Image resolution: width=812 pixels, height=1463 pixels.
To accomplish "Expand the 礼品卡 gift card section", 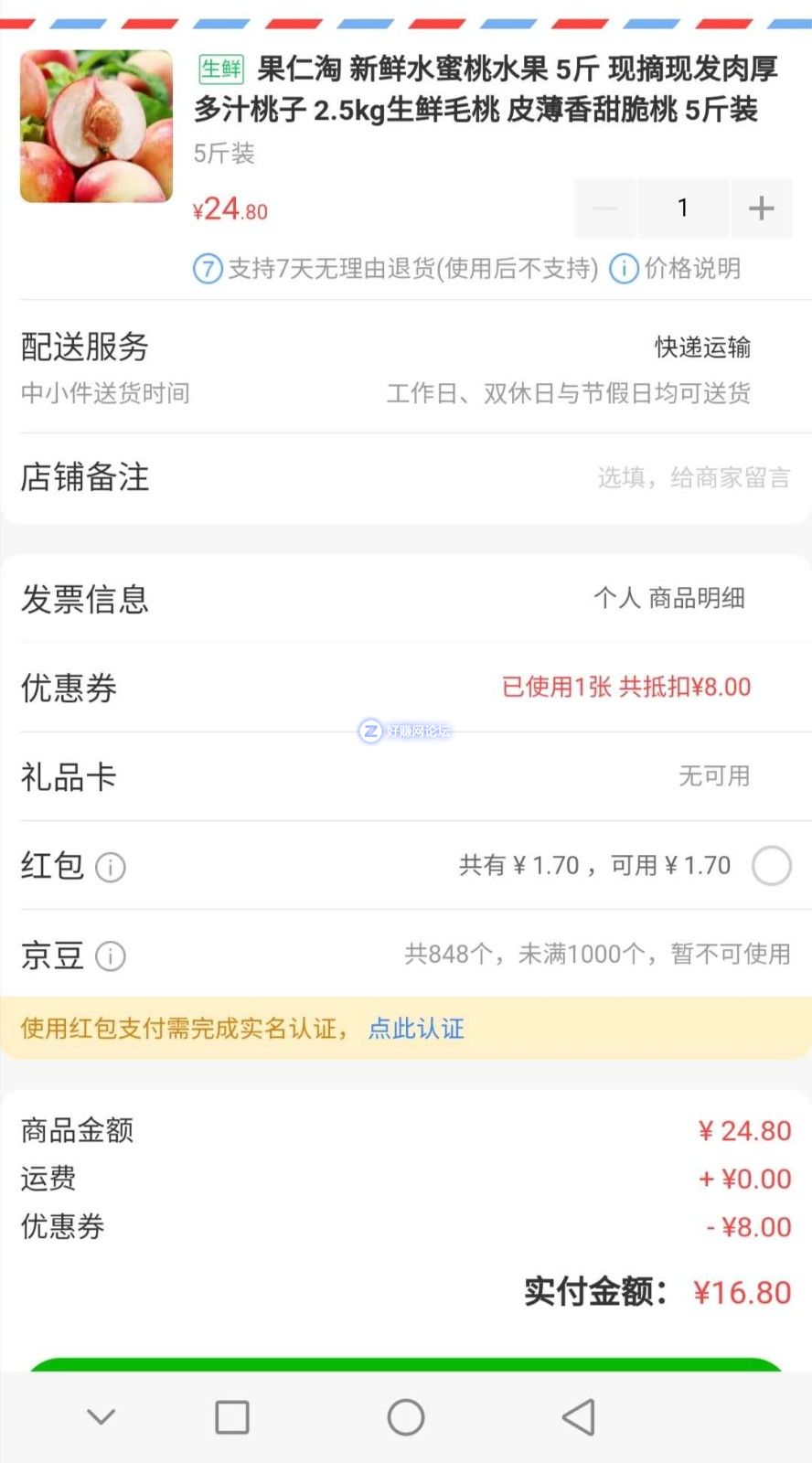I will 406,777.
